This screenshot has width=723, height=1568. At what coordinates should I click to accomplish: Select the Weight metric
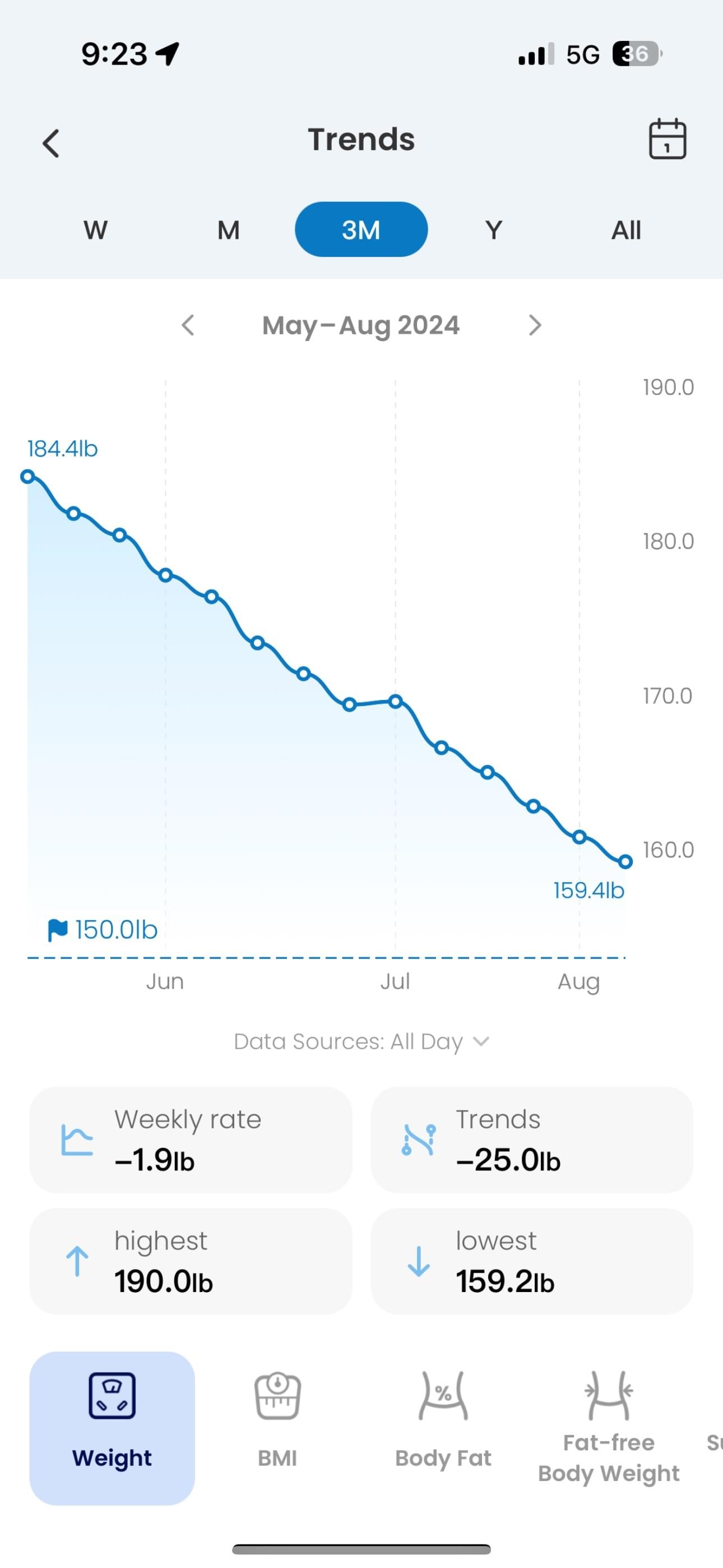pyautogui.click(x=112, y=1427)
